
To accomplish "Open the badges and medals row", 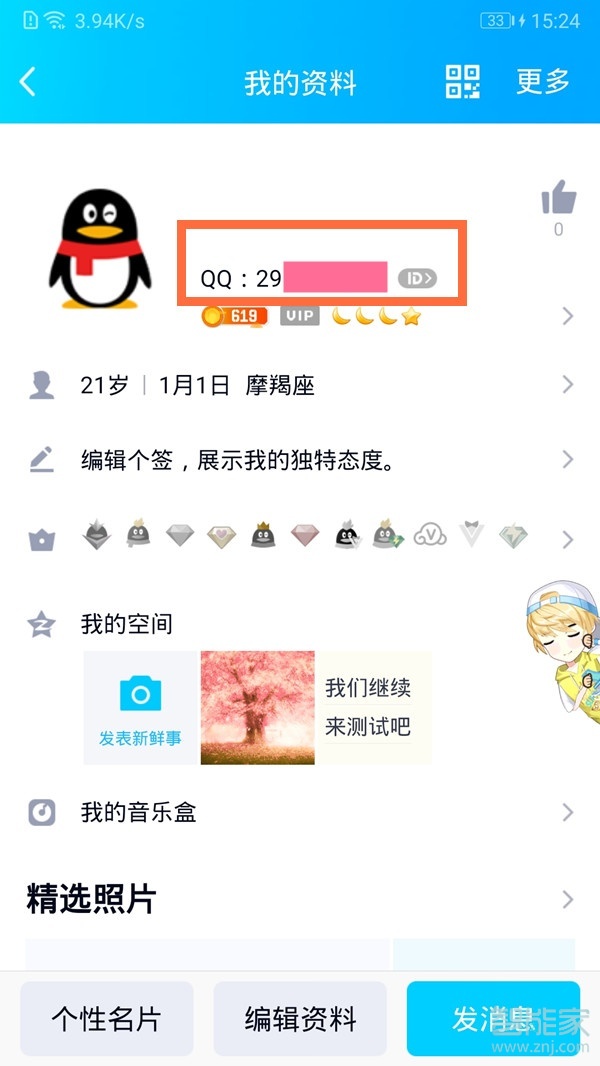I will click(x=300, y=539).
